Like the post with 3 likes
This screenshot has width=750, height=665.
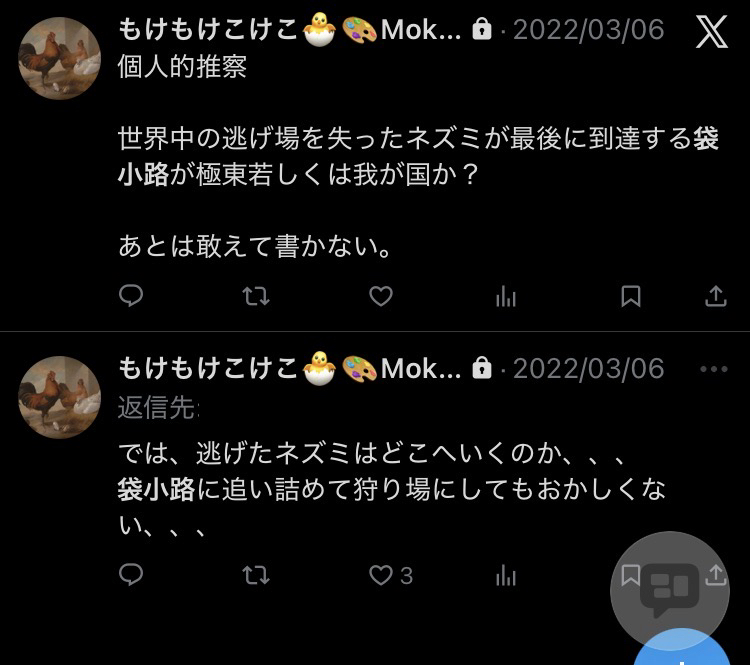pos(381,574)
